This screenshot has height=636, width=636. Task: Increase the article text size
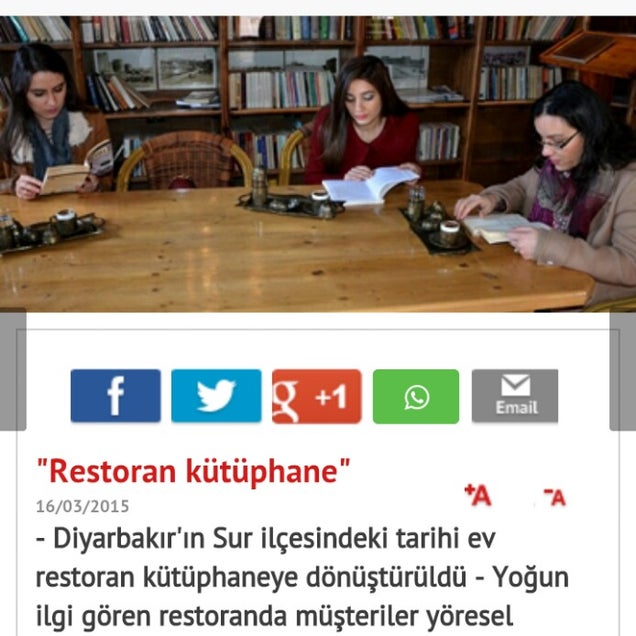coord(478,494)
